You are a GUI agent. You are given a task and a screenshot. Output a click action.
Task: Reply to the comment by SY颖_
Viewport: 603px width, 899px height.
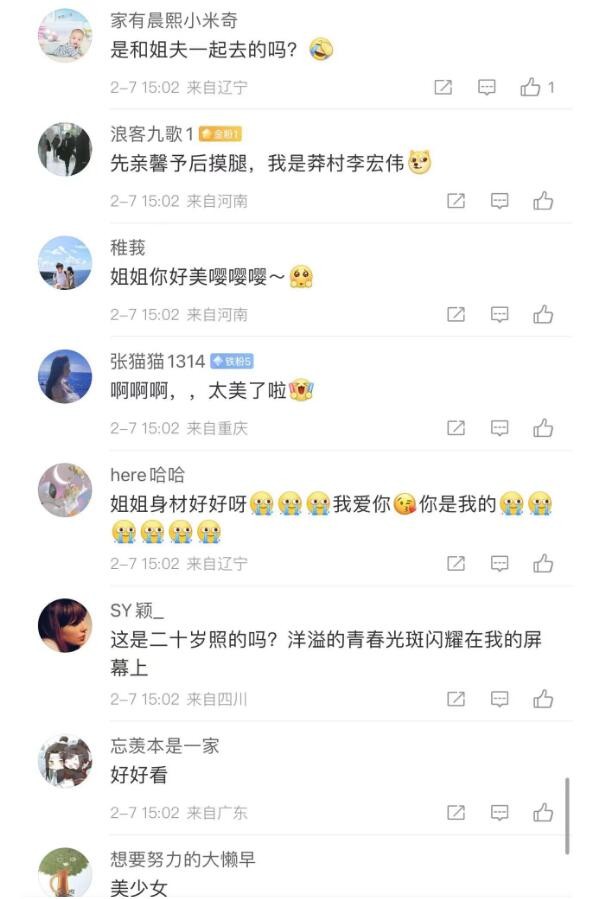tap(500, 699)
